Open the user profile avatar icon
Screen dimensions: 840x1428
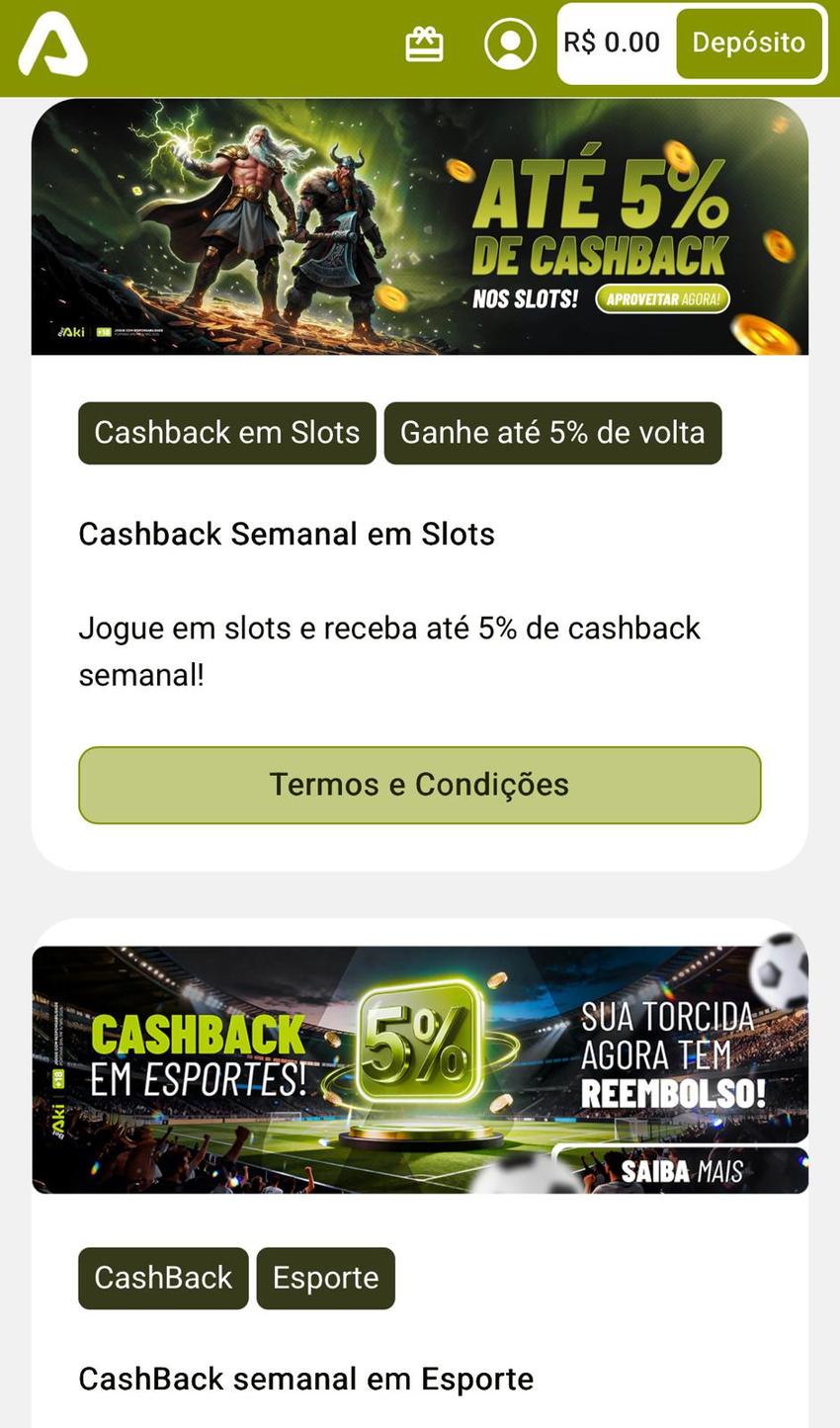click(509, 43)
